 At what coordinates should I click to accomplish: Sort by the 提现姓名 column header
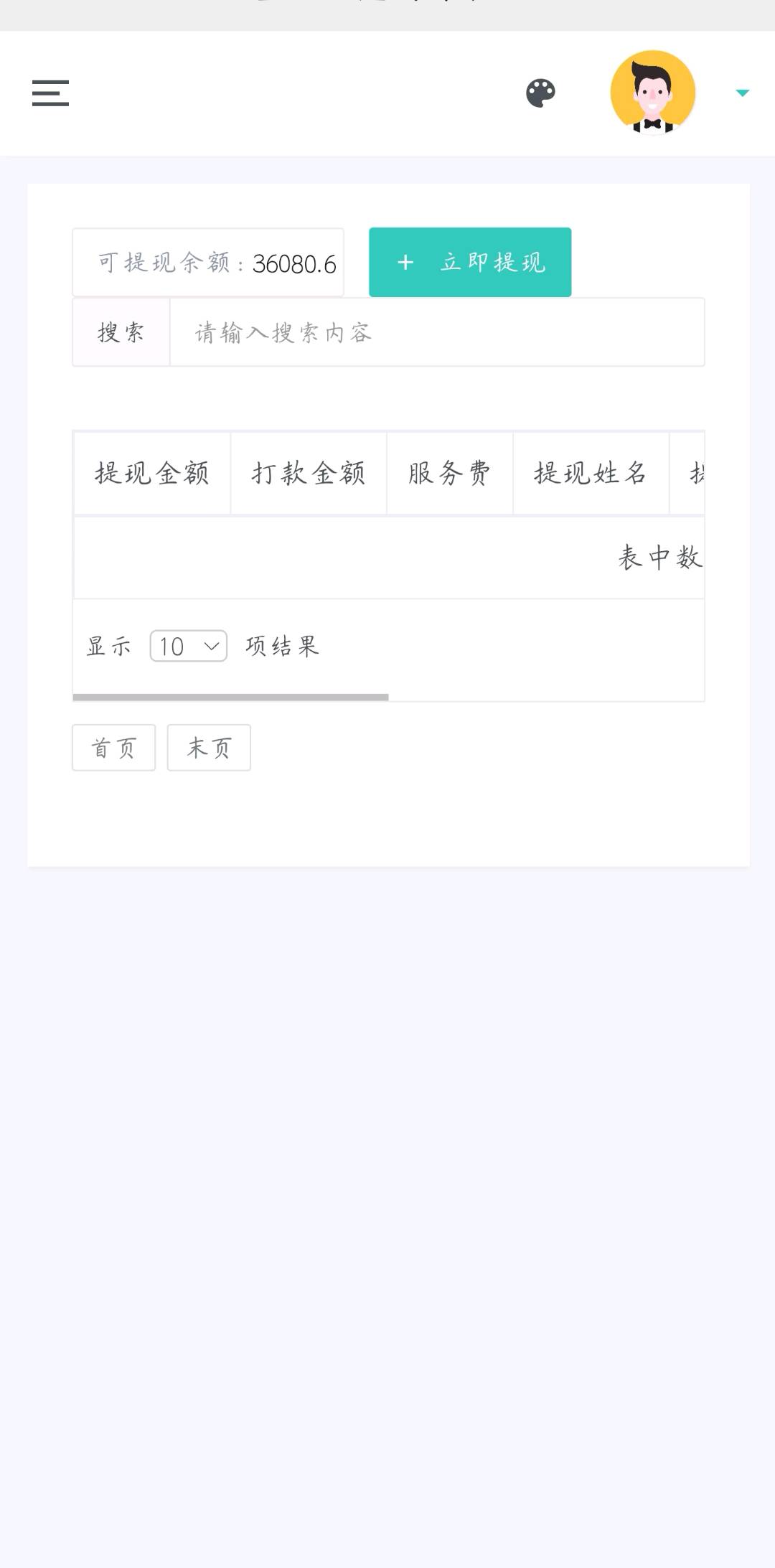[x=591, y=474]
